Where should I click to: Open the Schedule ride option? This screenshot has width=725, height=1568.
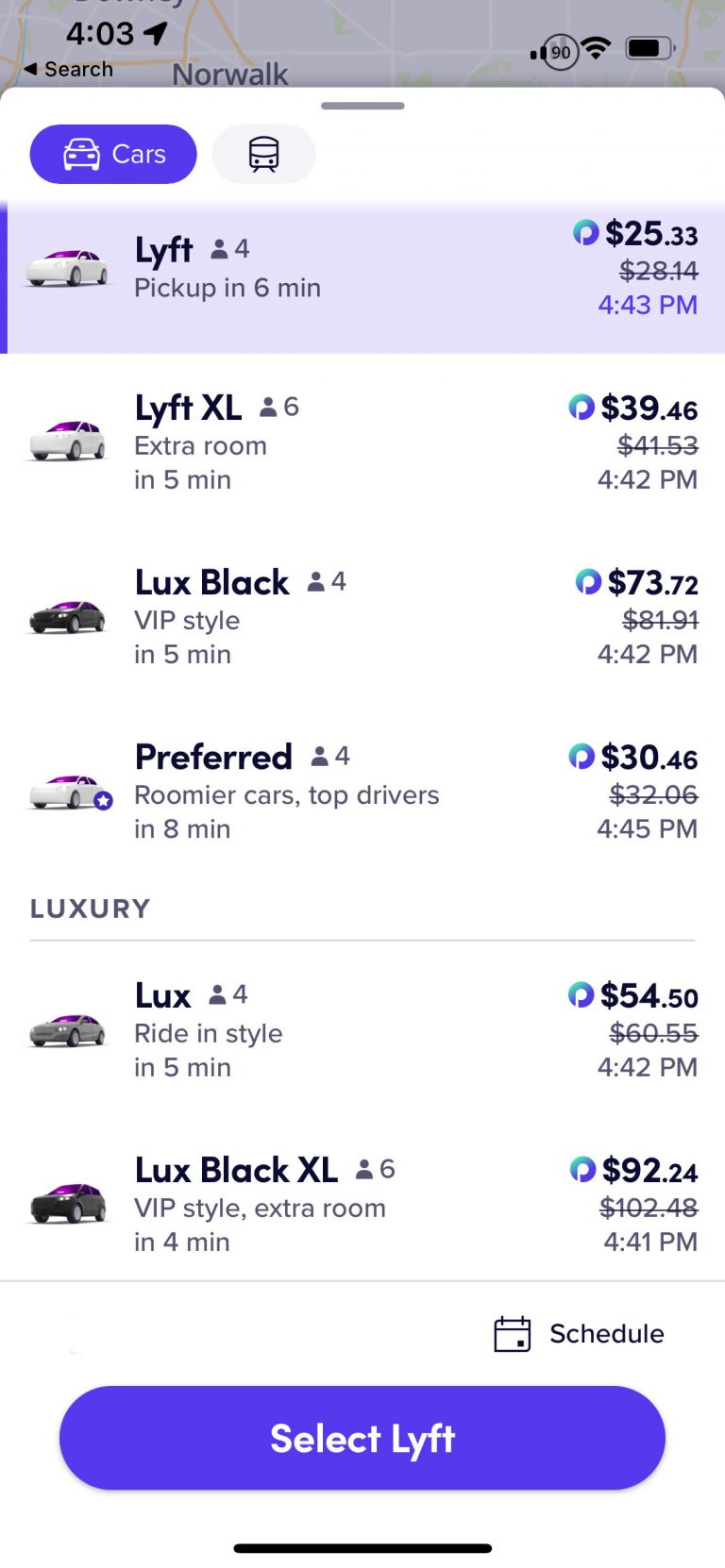580,1333
